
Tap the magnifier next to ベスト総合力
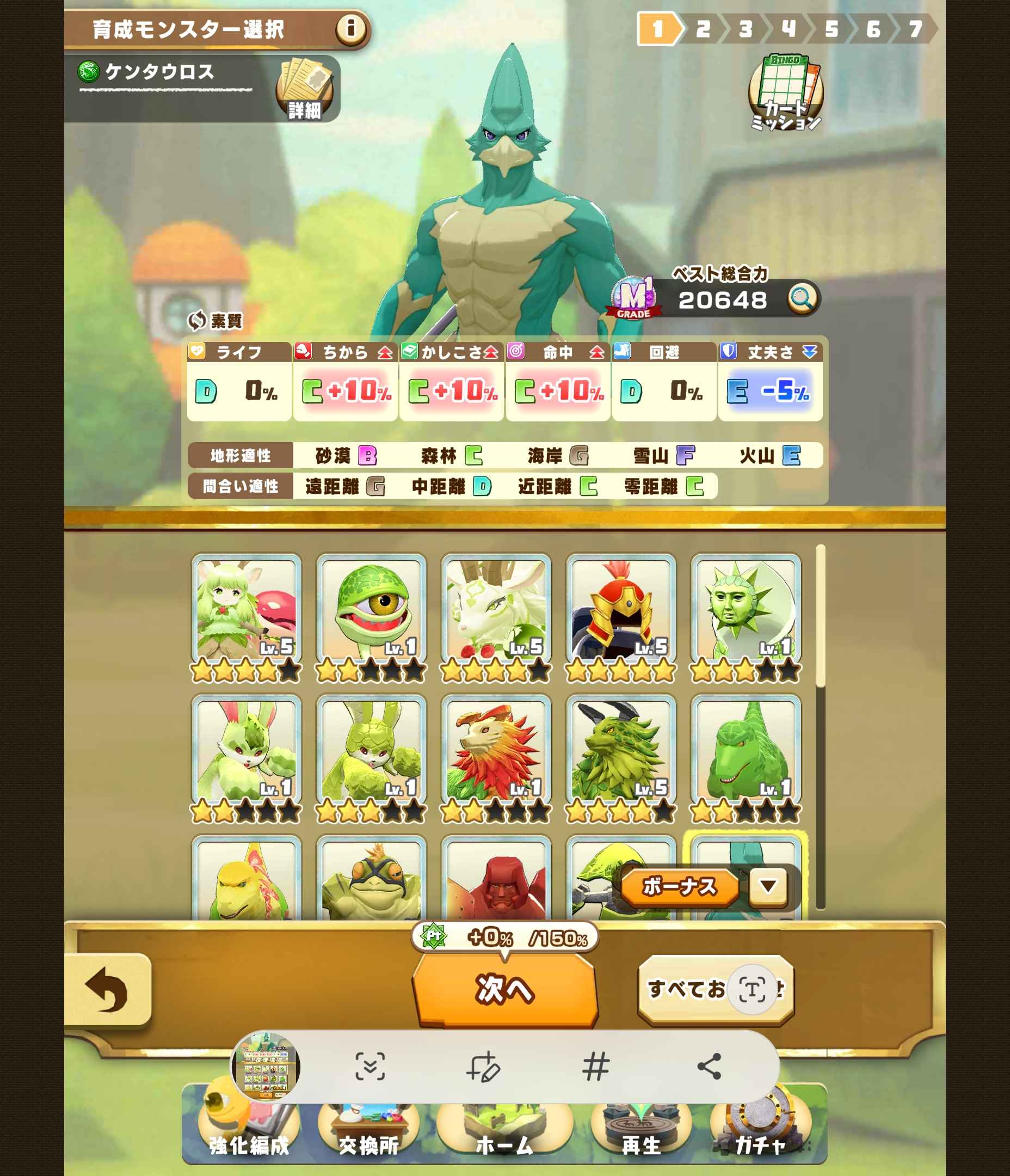pyautogui.click(x=802, y=297)
